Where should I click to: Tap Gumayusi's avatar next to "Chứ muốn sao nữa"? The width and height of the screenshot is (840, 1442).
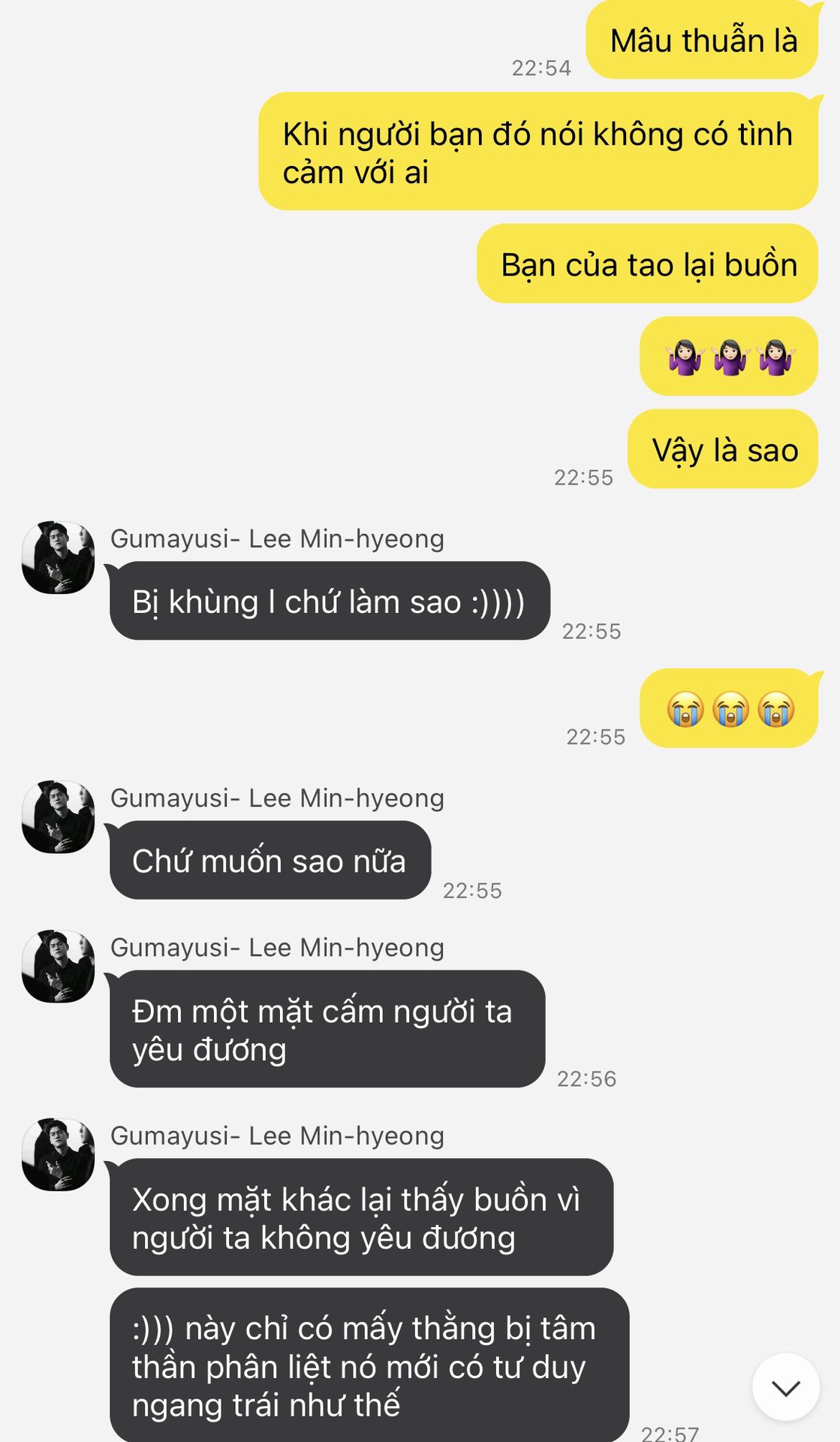[59, 816]
